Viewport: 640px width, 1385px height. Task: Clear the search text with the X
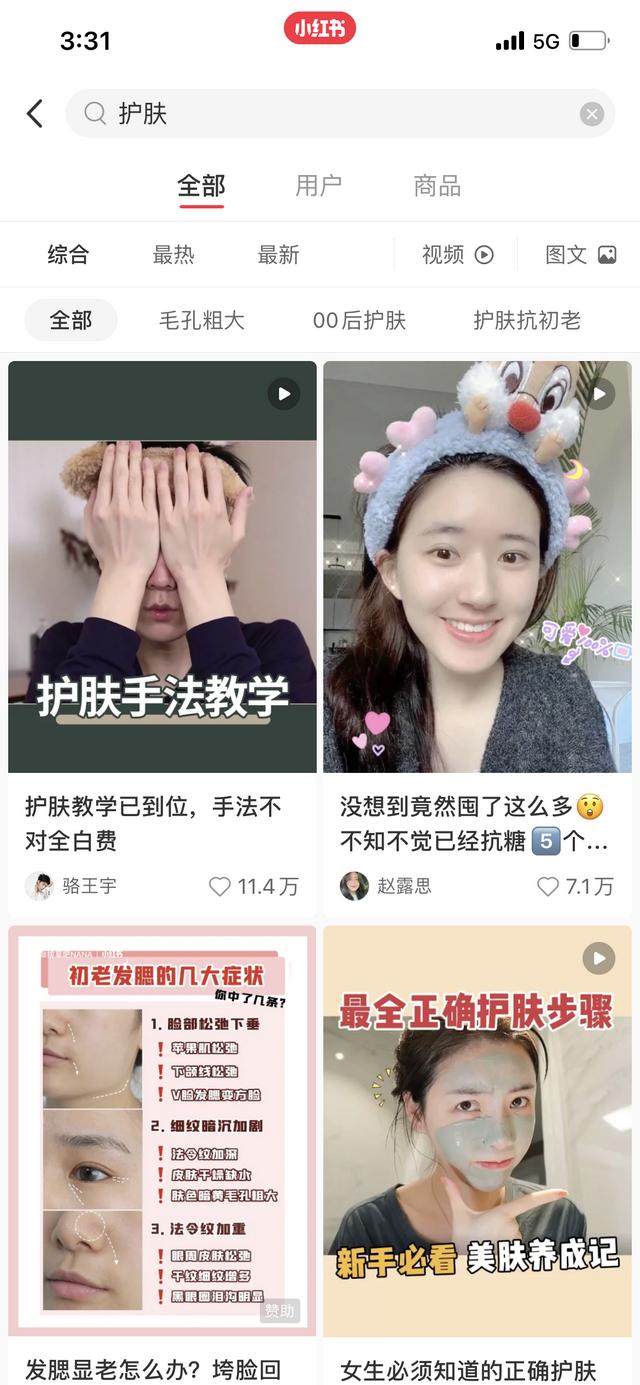[592, 114]
